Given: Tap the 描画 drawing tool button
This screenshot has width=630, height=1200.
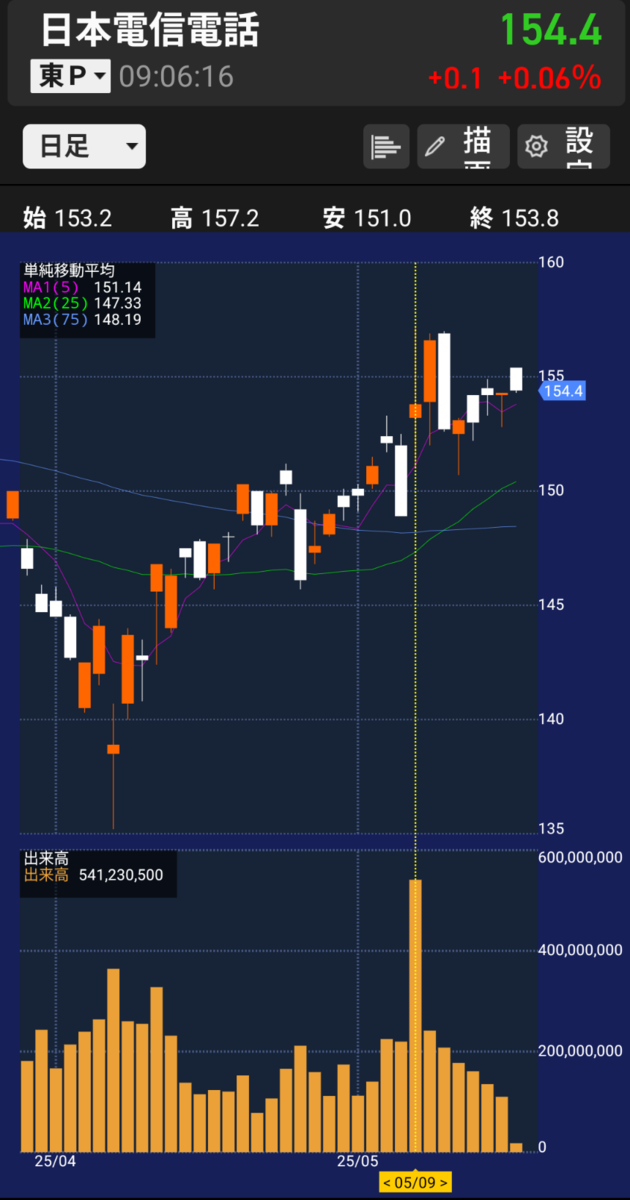Looking at the screenshot, I should (x=463, y=147).
